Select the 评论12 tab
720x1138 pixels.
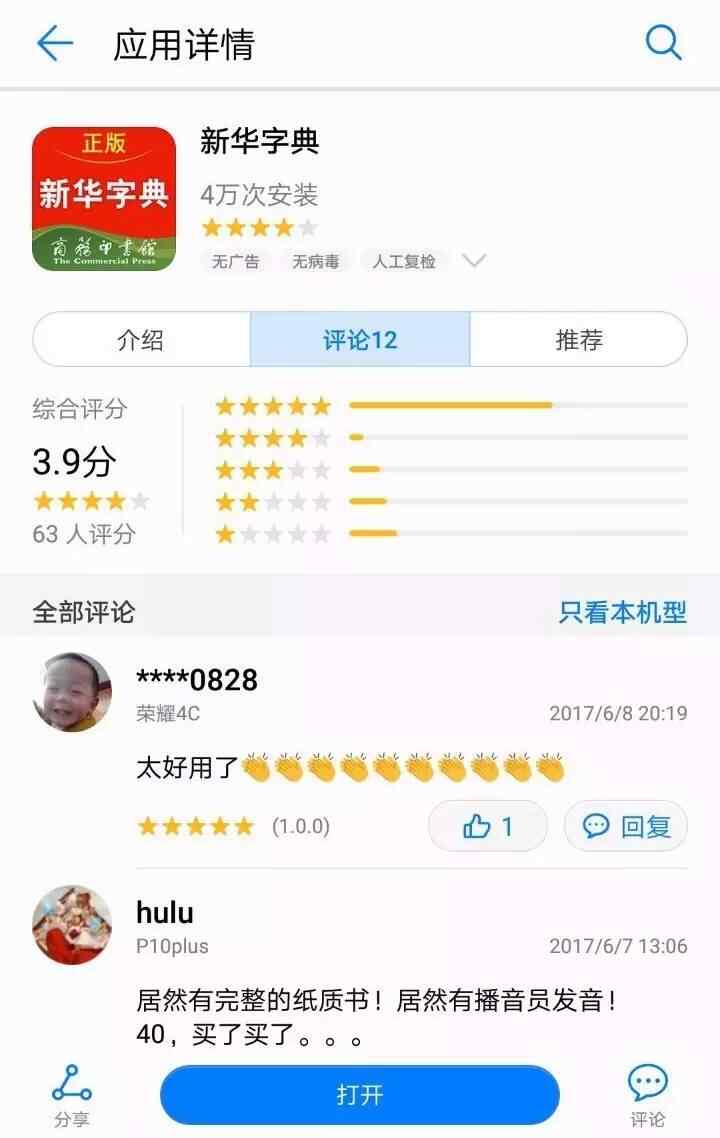pos(360,340)
